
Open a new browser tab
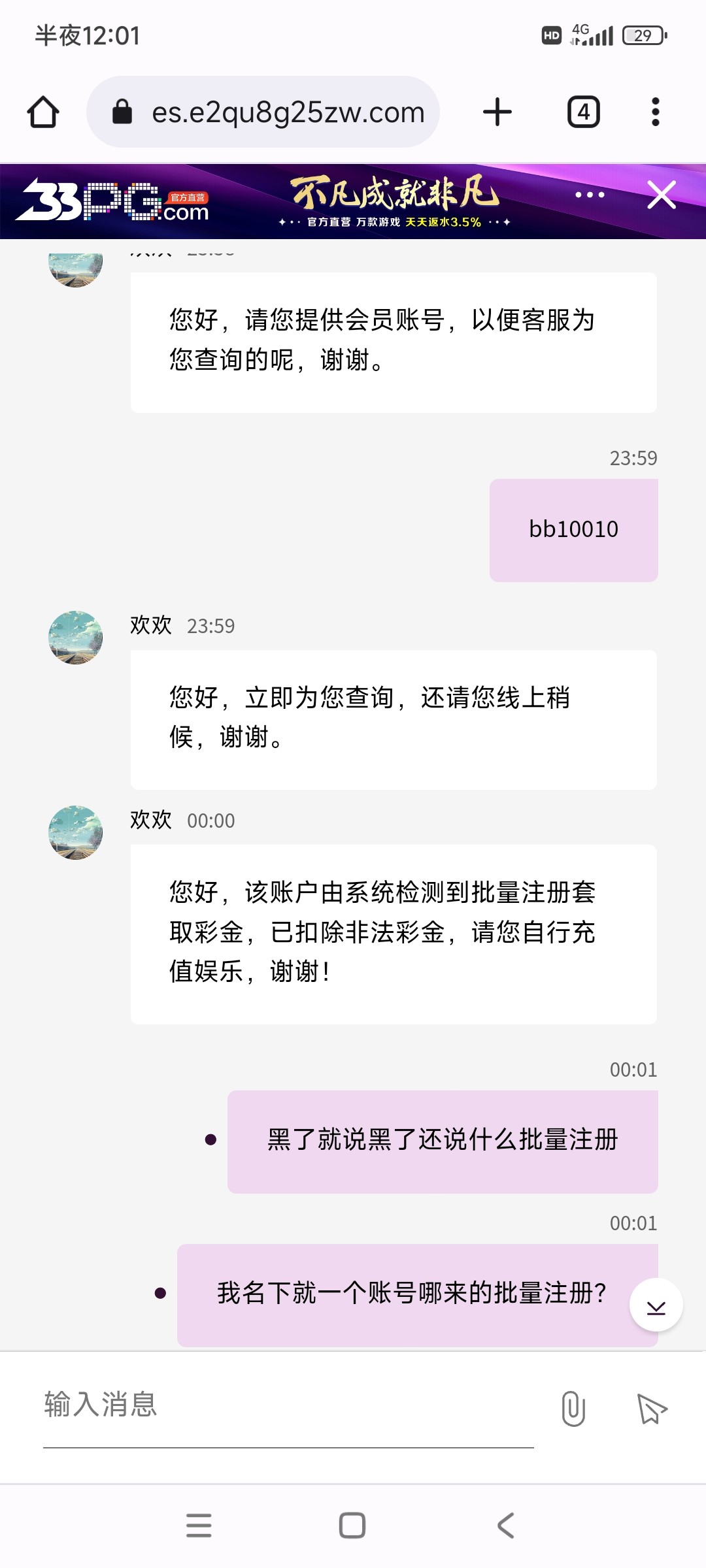pos(497,111)
